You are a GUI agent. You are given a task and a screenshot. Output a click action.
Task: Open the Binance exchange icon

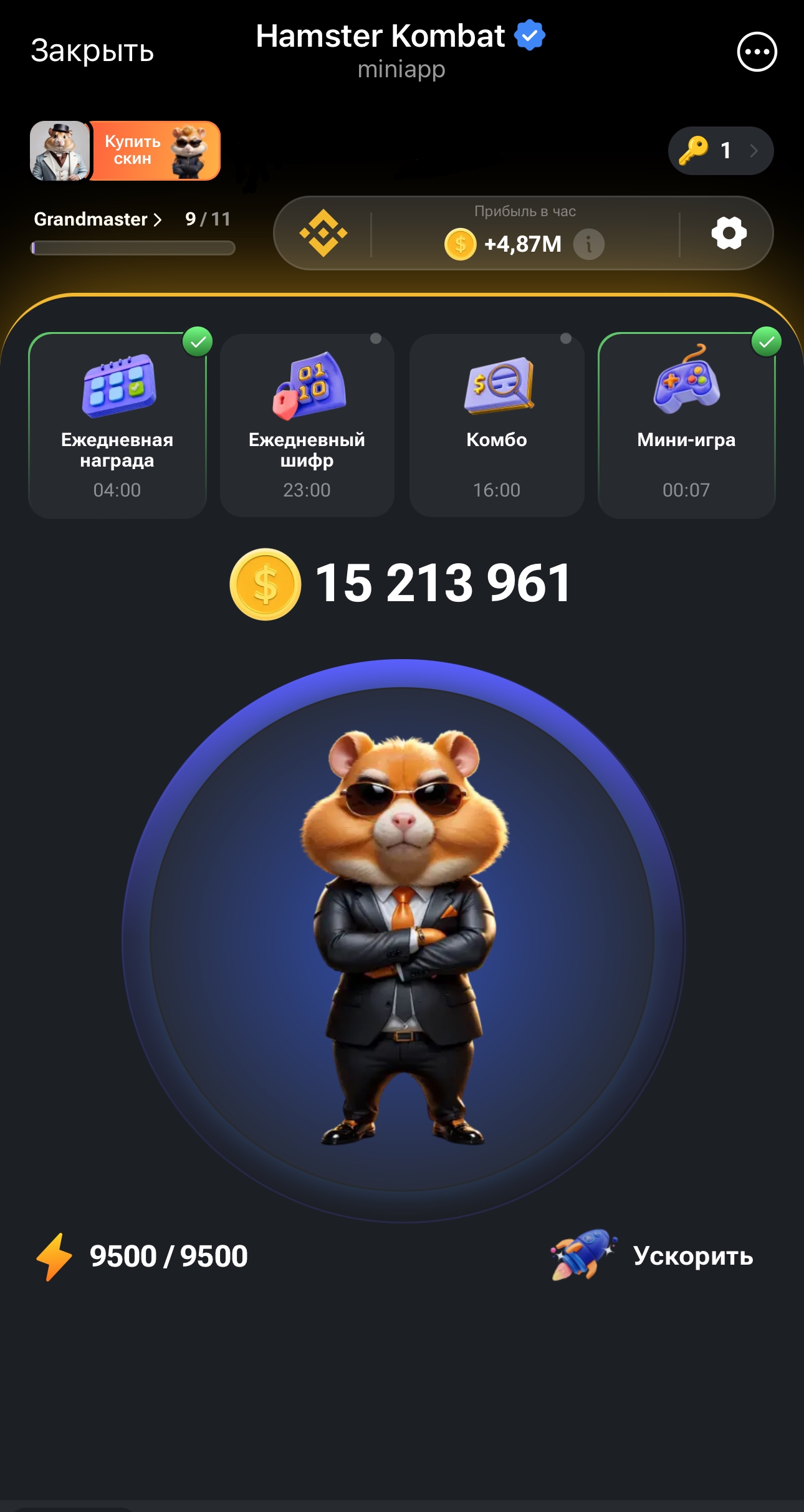323,234
